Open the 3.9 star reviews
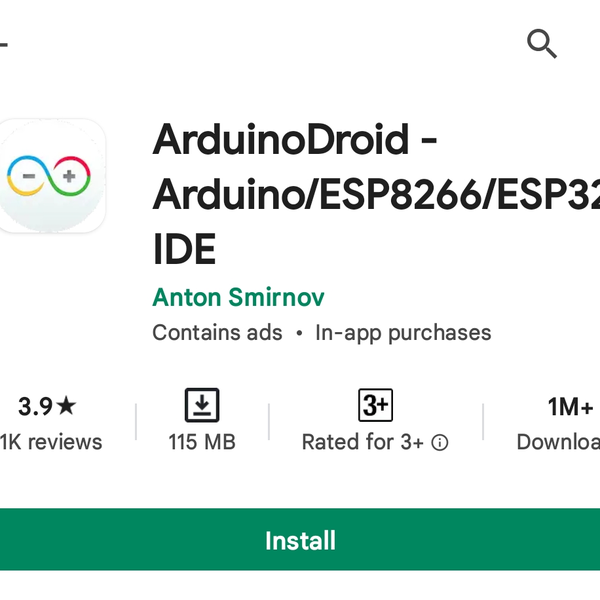Image resolution: width=600 pixels, height=600 pixels. click(47, 422)
